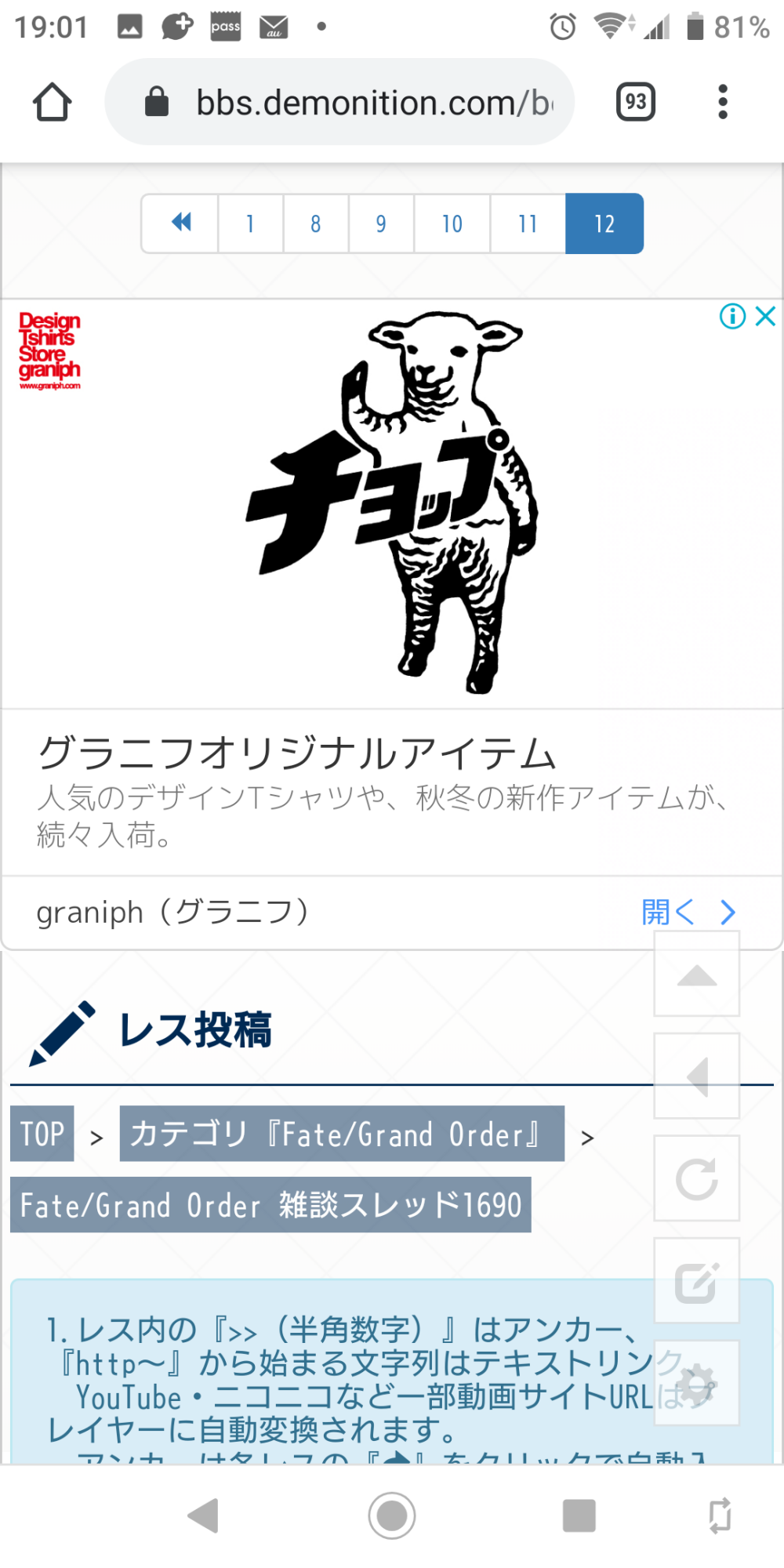The width and height of the screenshot is (784, 1568).
Task: Tap the TOP breadcrumb link
Action: pos(42,1134)
